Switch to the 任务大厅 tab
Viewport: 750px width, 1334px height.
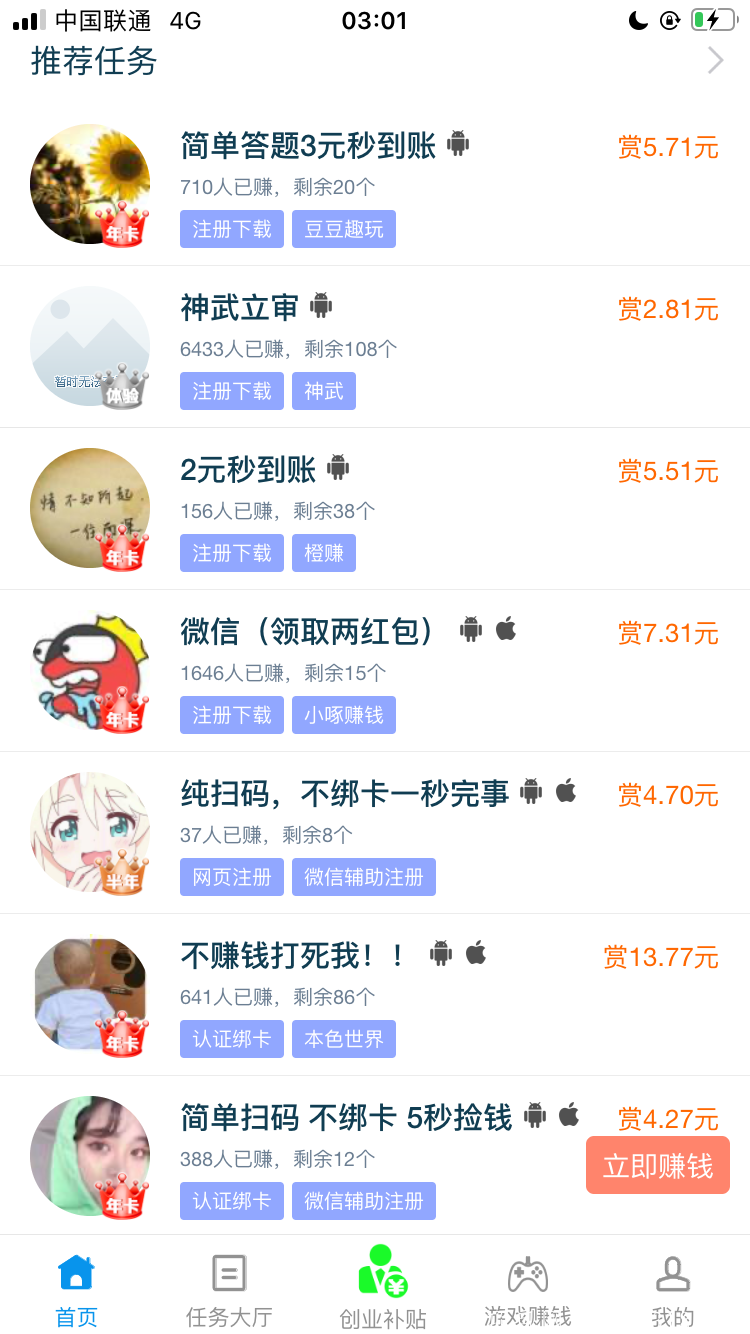pyautogui.click(x=229, y=1288)
